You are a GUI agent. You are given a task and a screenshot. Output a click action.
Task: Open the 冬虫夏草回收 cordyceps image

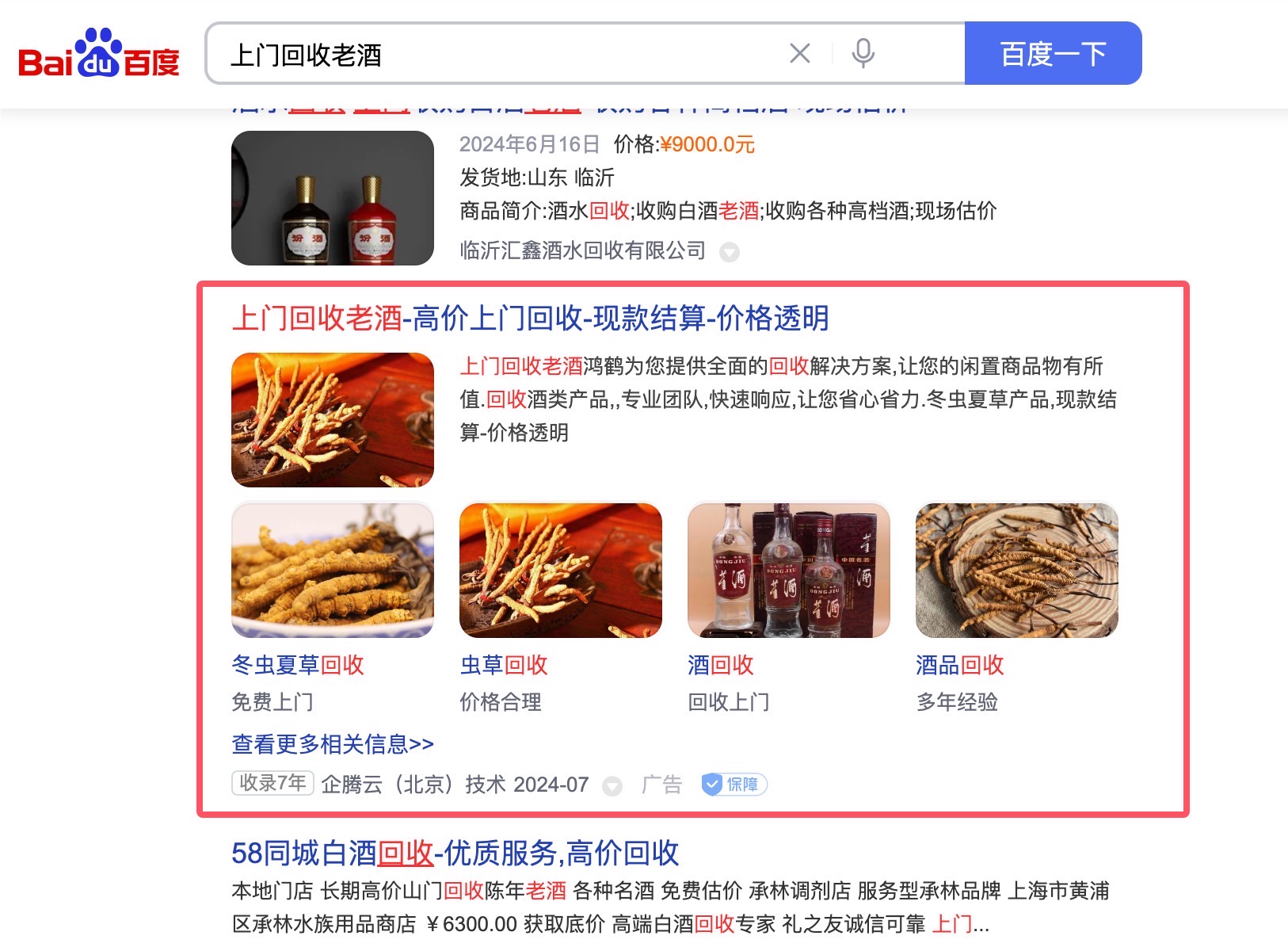pos(333,571)
